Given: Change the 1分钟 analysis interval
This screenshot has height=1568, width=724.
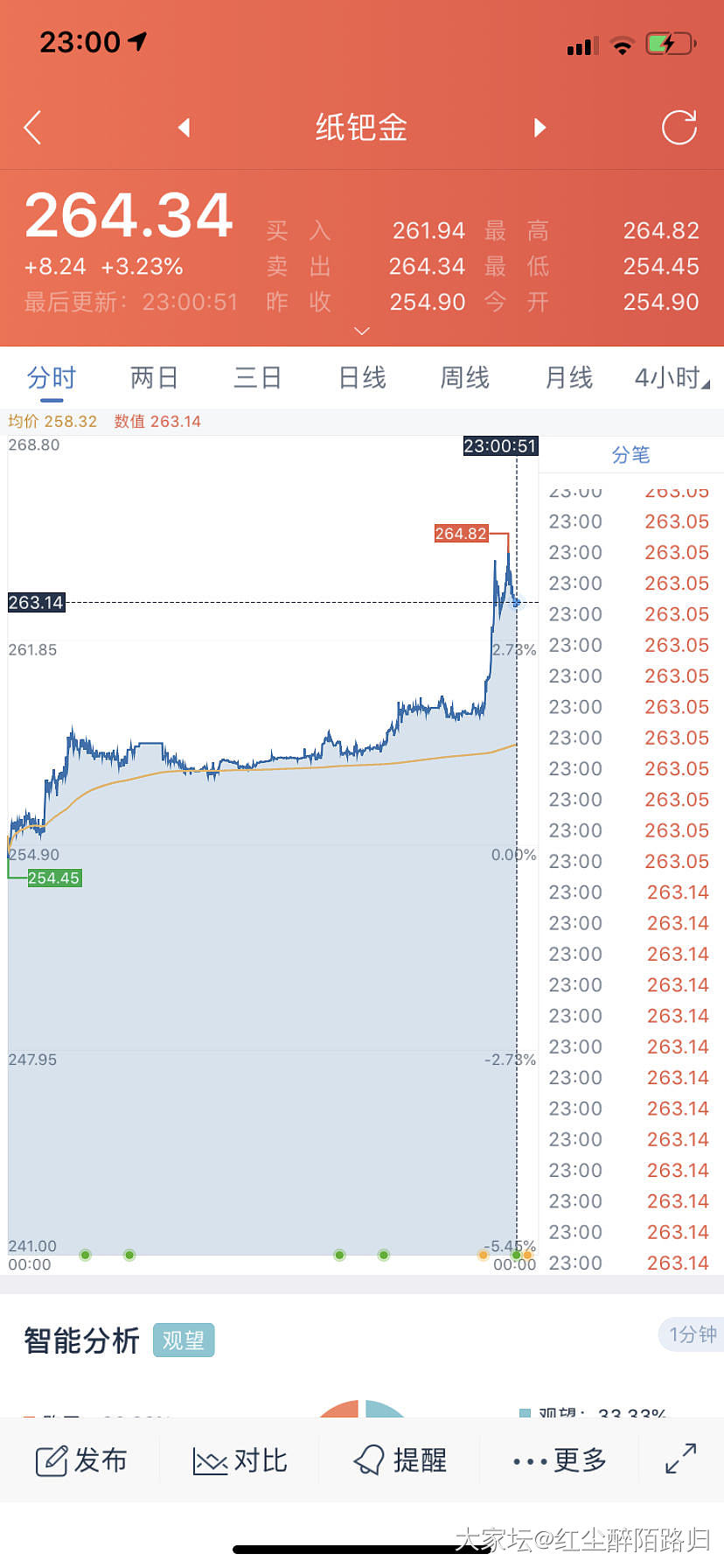Looking at the screenshot, I should pos(692,1334).
